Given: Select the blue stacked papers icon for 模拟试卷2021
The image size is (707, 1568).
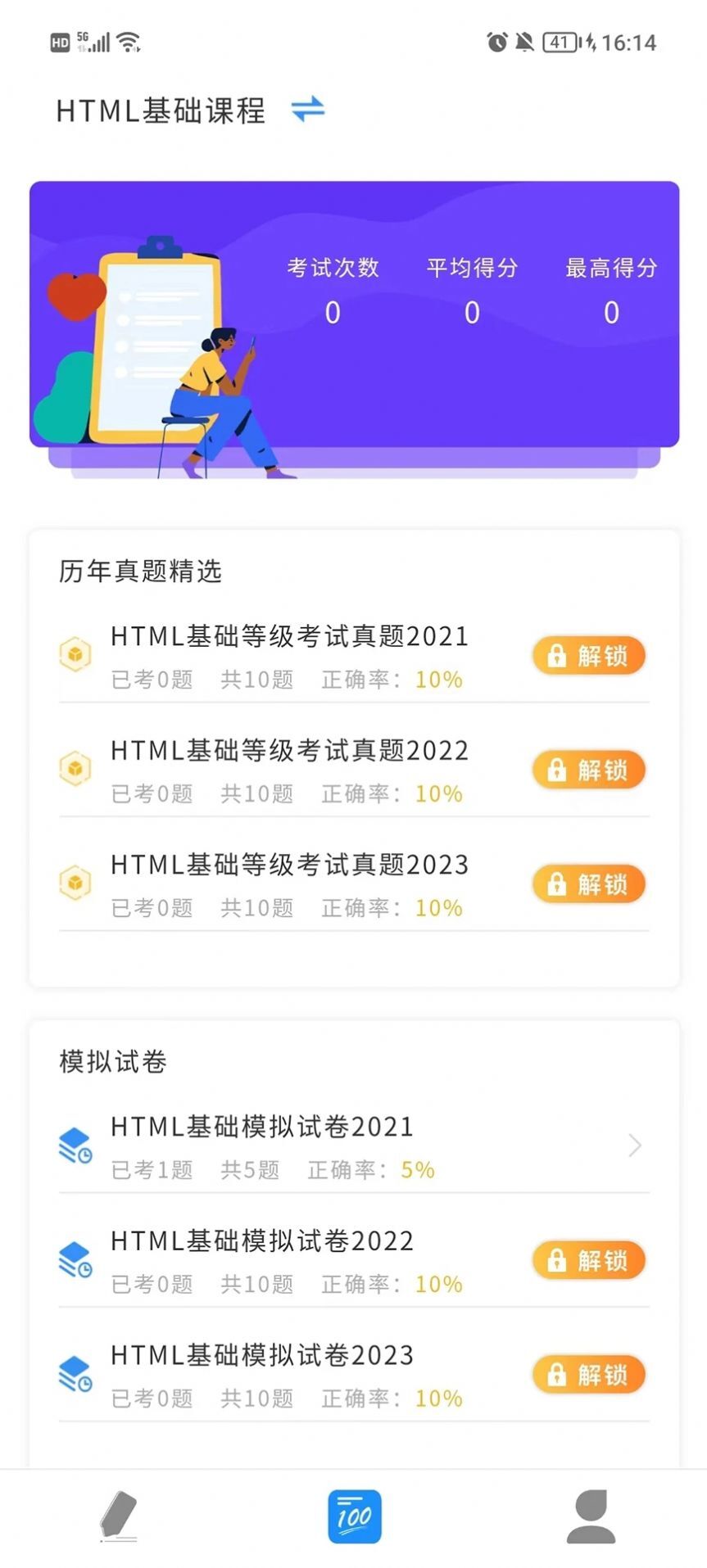Looking at the screenshot, I should point(75,1145).
